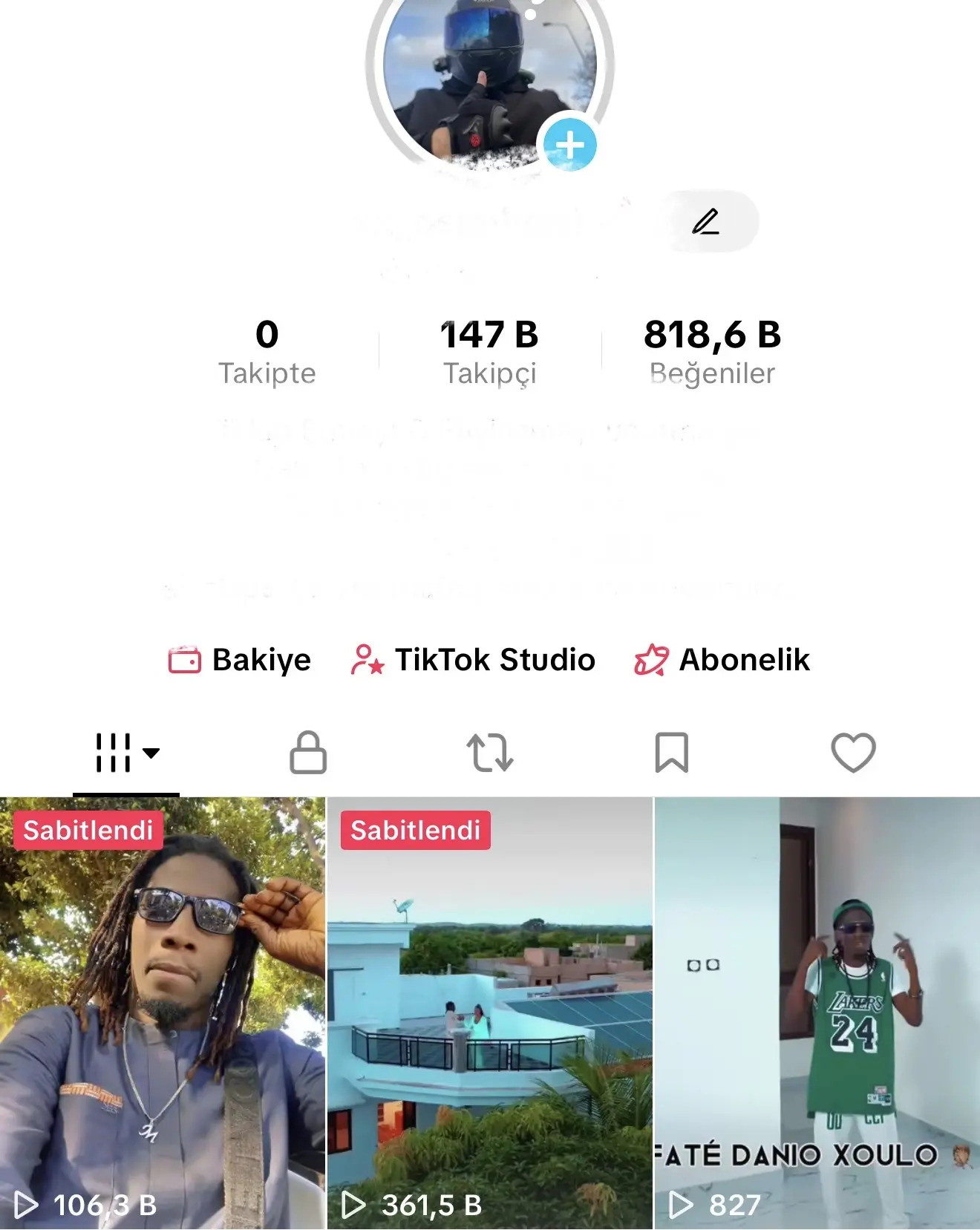980x1230 pixels.
Task: Open the Takipte following list
Action: click(267, 349)
